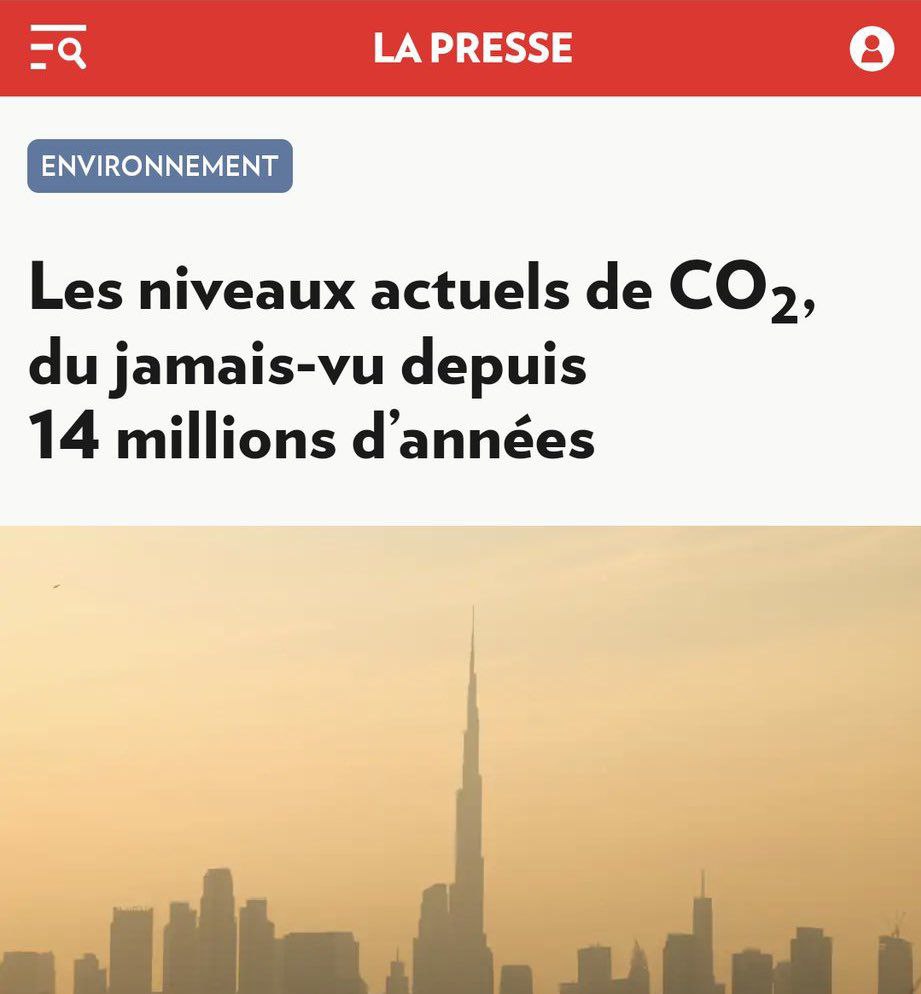The image size is (921, 994).
Task: Open the user account profile icon
Action: pyautogui.click(x=871, y=48)
